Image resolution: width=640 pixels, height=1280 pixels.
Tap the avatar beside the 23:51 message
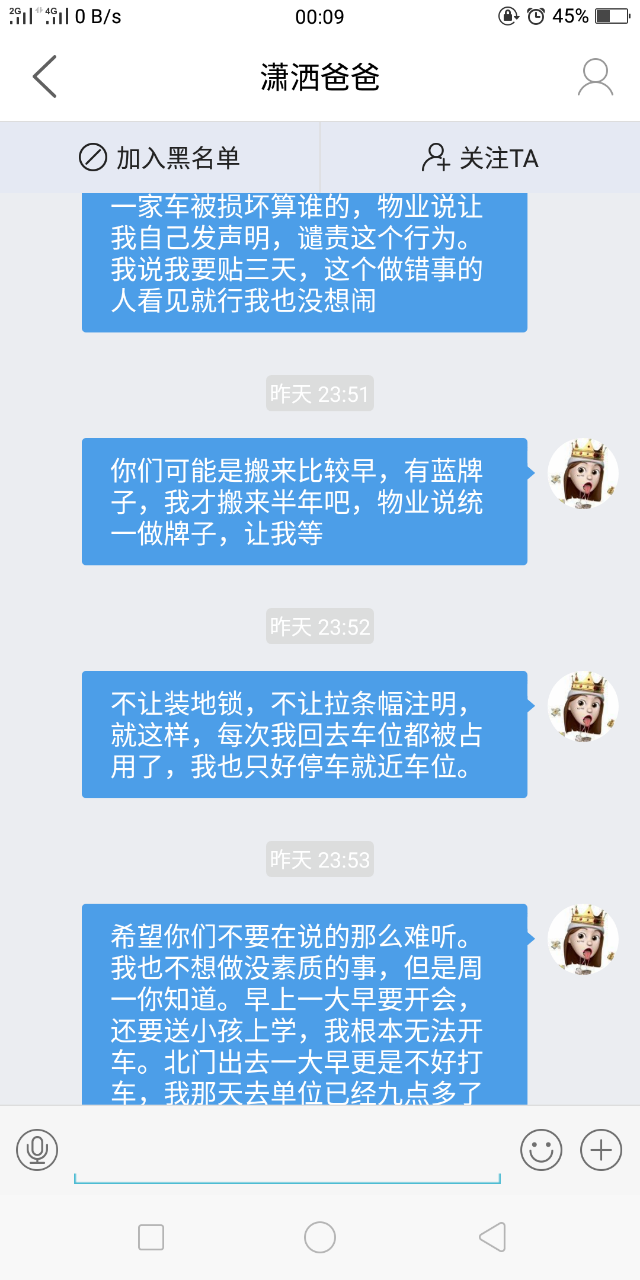coord(583,473)
